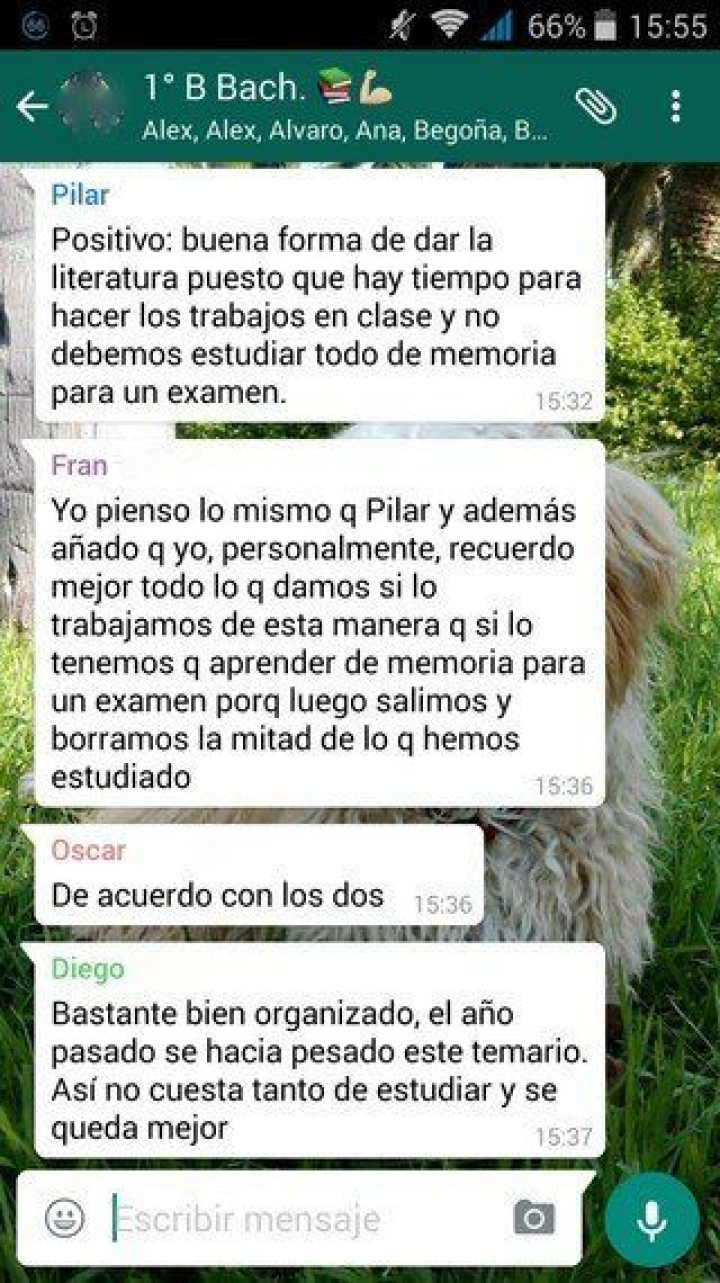The image size is (720, 1283).
Task: Open the camera to send a photo
Action: click(534, 1218)
